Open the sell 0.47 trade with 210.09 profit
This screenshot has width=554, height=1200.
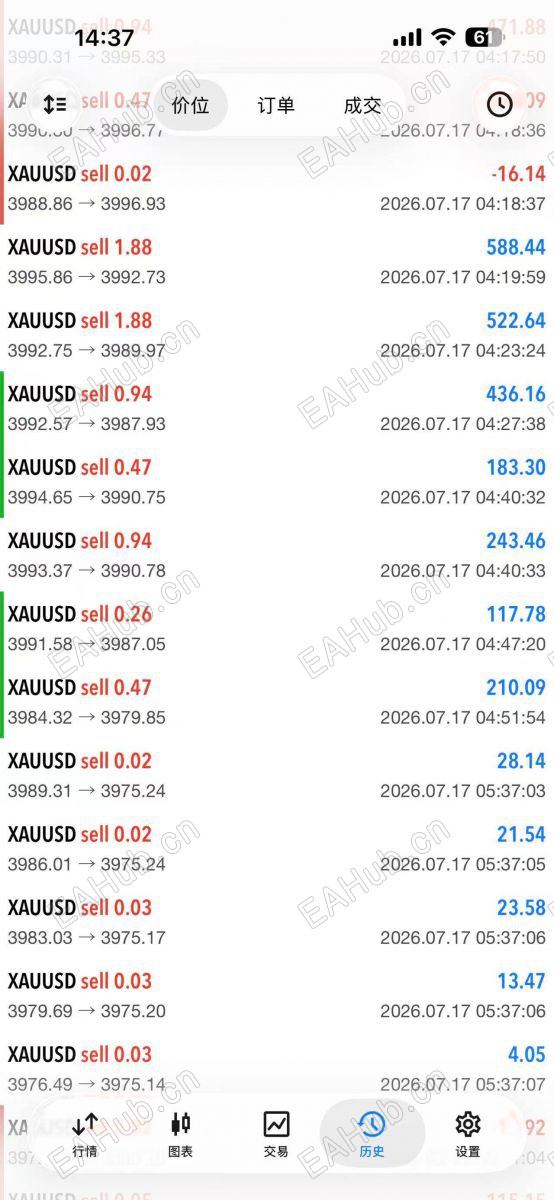click(x=277, y=701)
